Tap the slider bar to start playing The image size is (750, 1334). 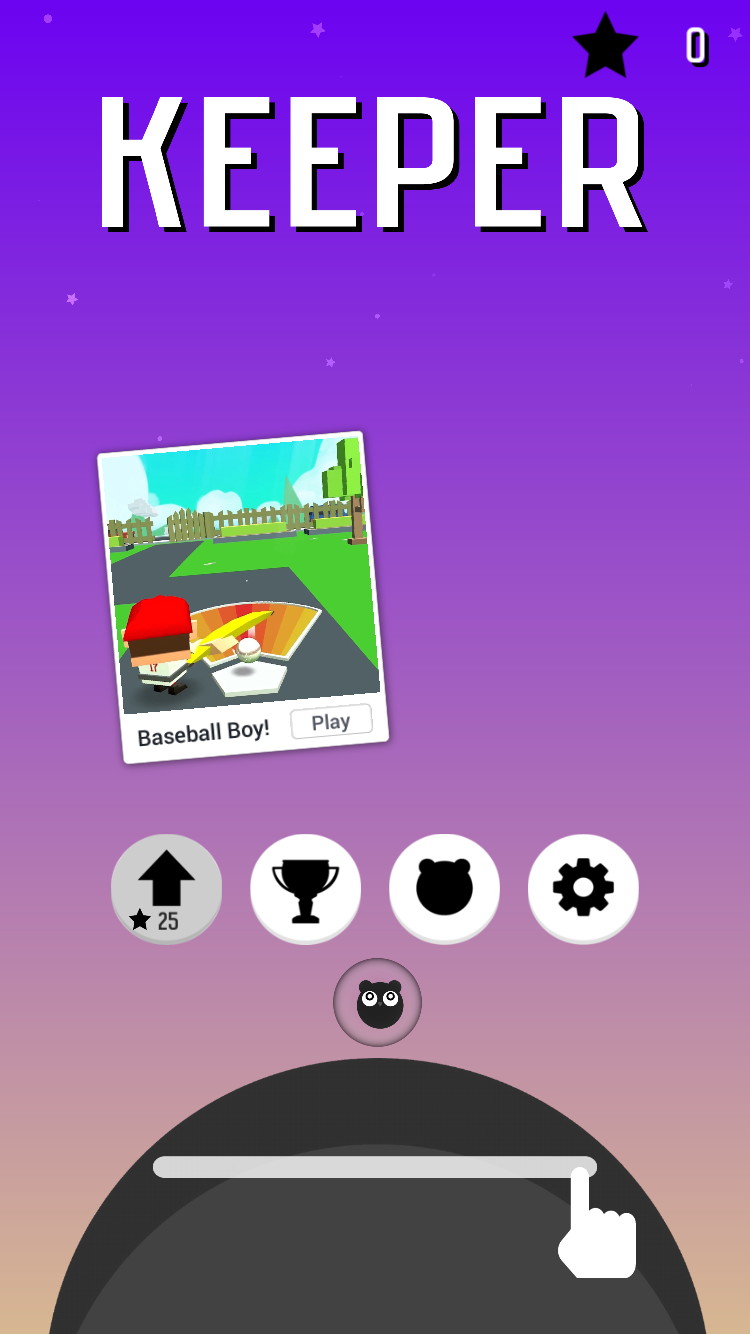point(374,1167)
